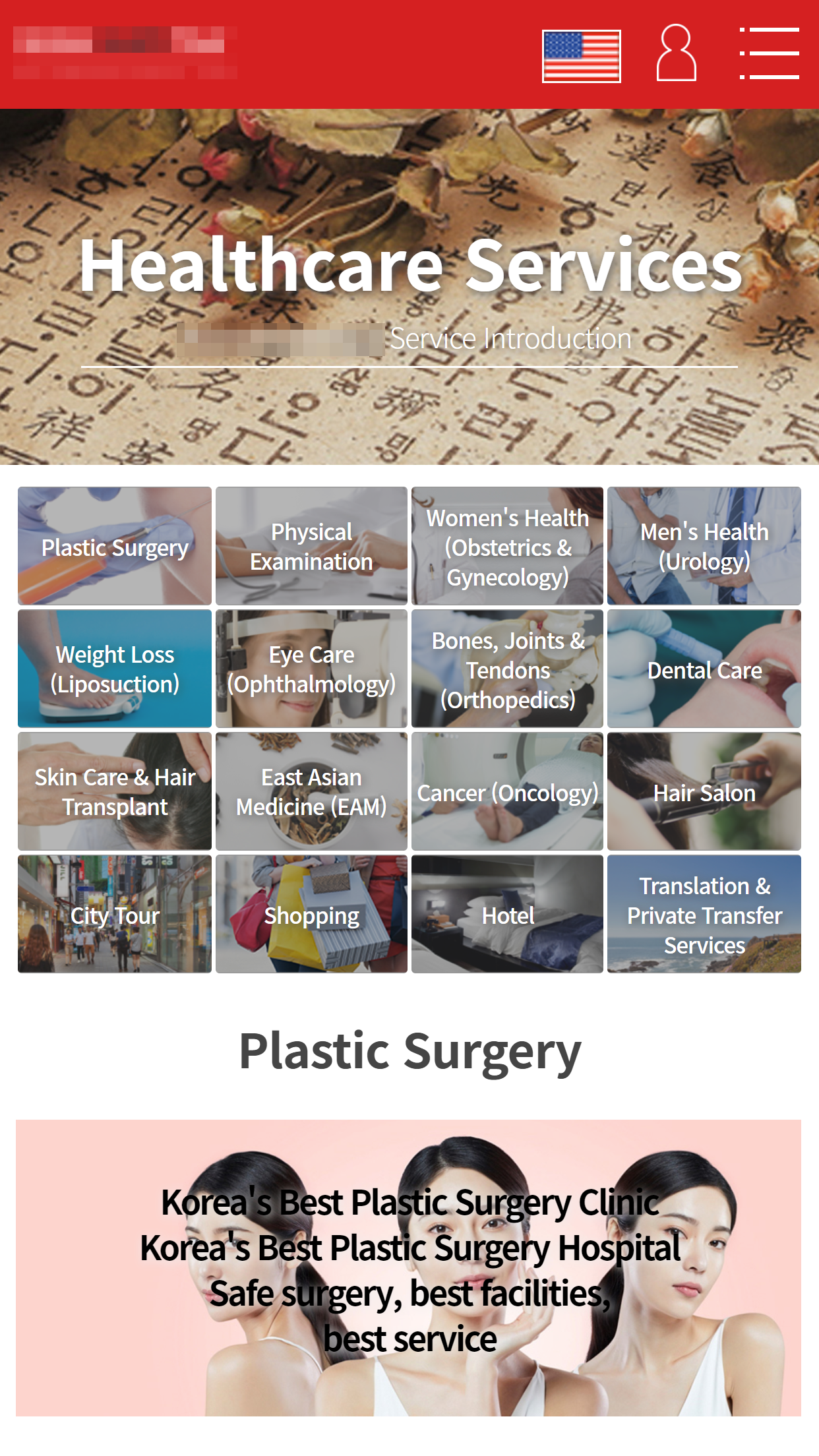Select the Plastic Surgery tile

click(115, 546)
